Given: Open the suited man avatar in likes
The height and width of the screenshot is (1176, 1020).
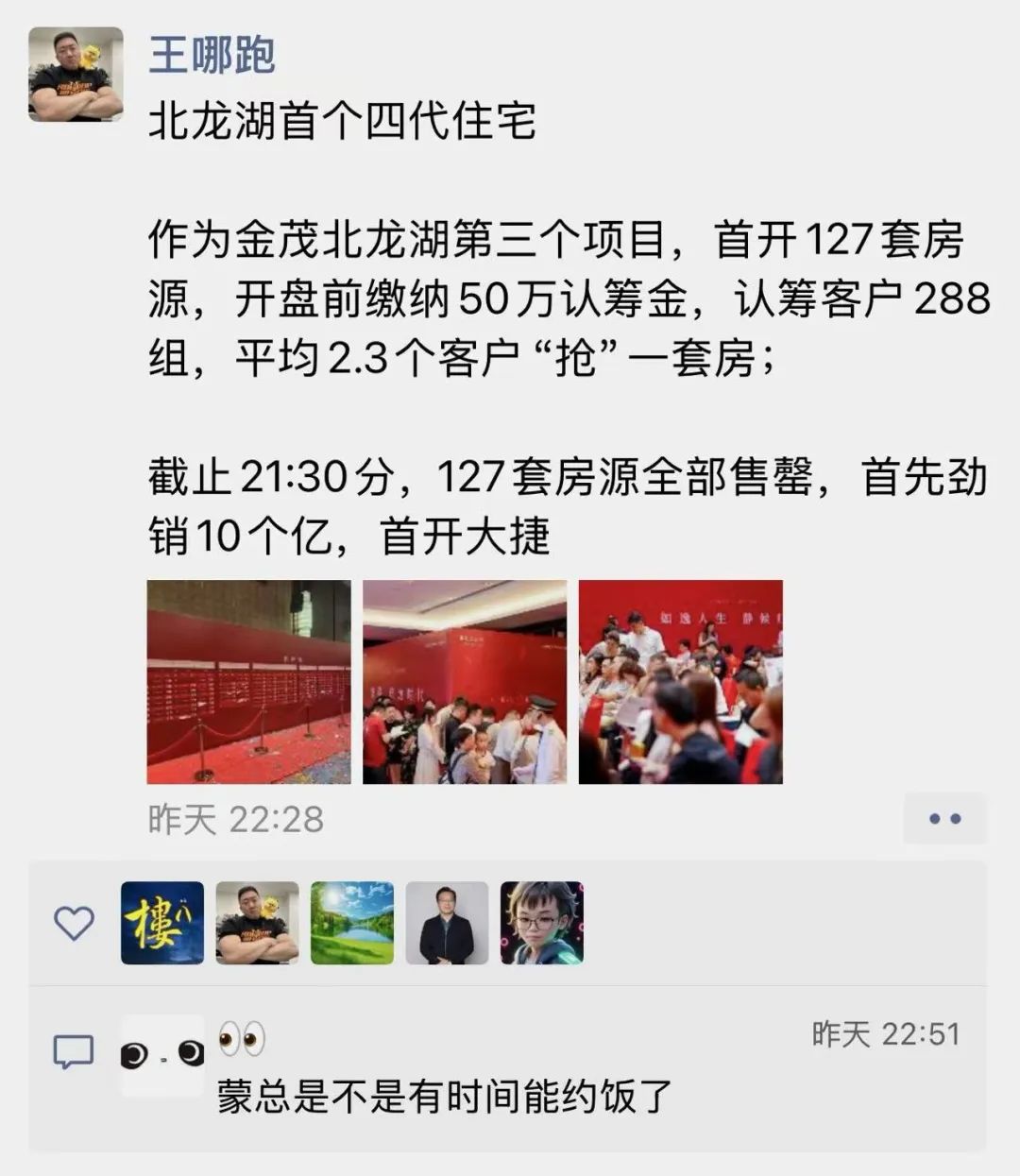Looking at the screenshot, I should 447,922.
